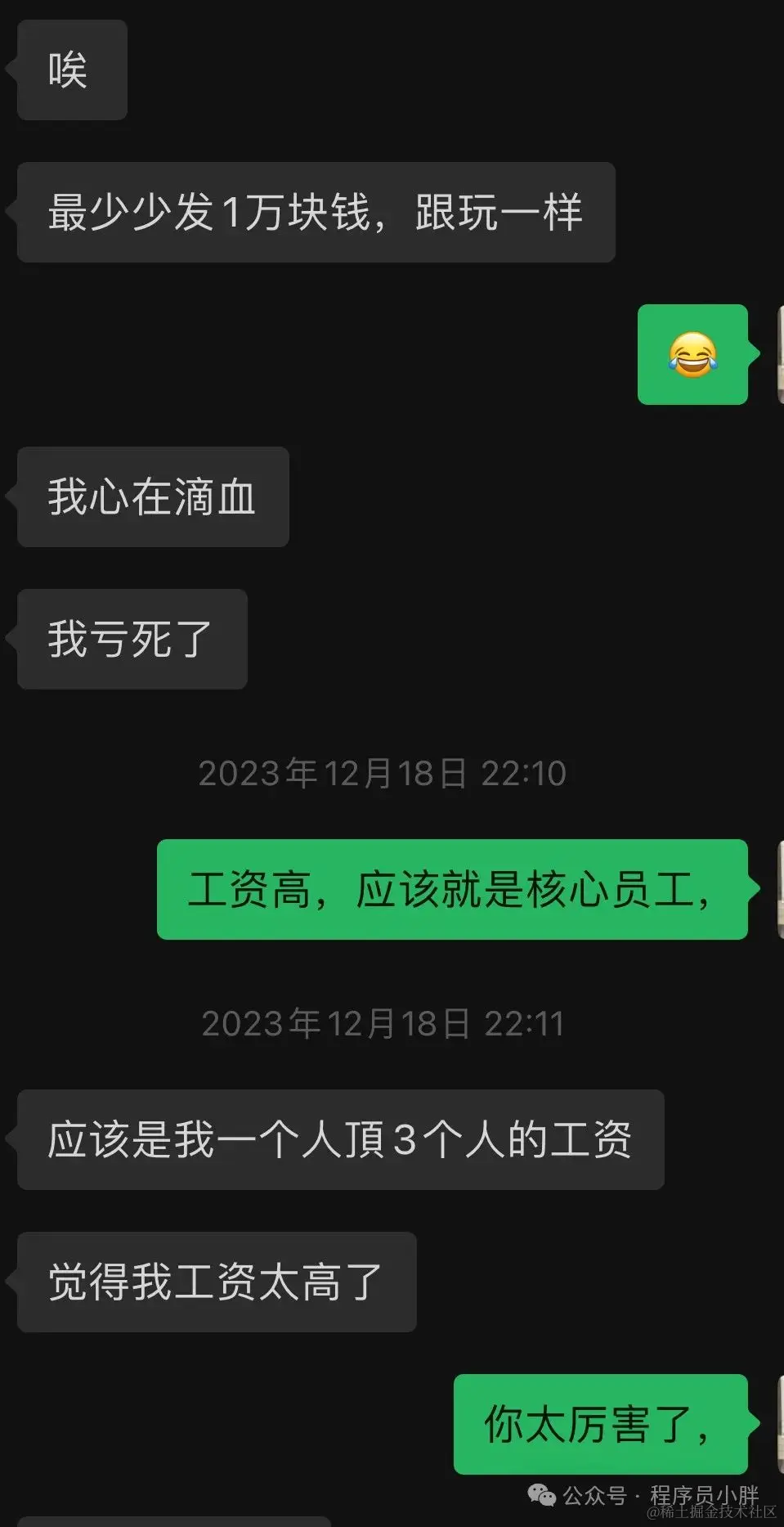This screenshot has width=784, height=1527.
Task: Tap the message about 少发1万块钱
Action: click(x=315, y=212)
